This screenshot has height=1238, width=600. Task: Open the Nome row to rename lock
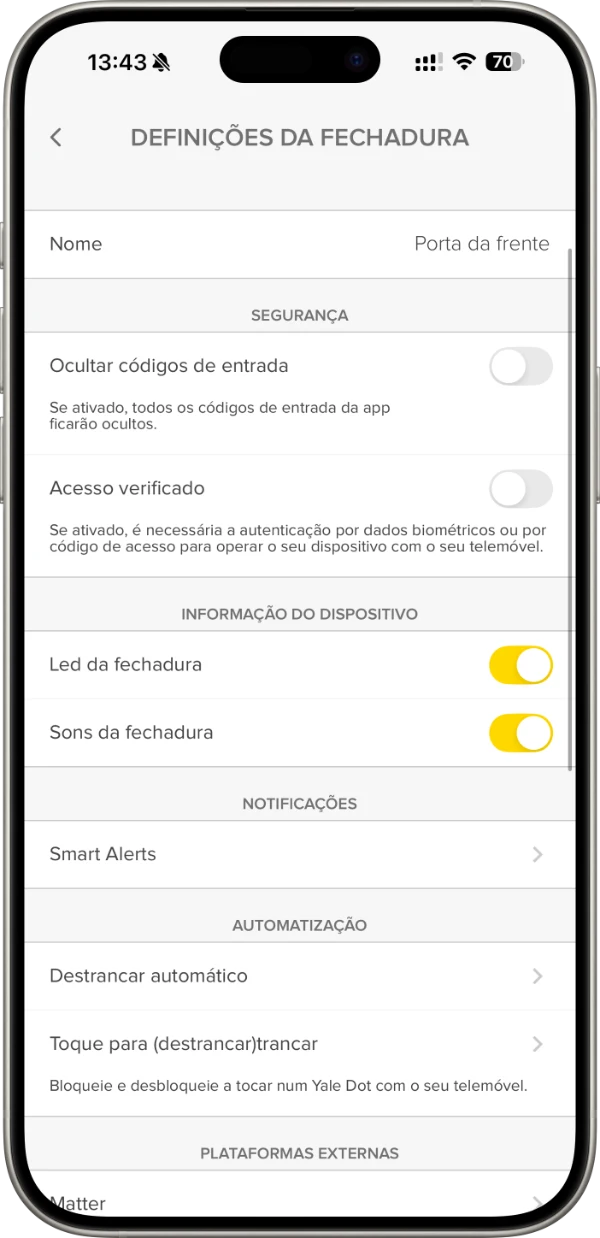300,244
